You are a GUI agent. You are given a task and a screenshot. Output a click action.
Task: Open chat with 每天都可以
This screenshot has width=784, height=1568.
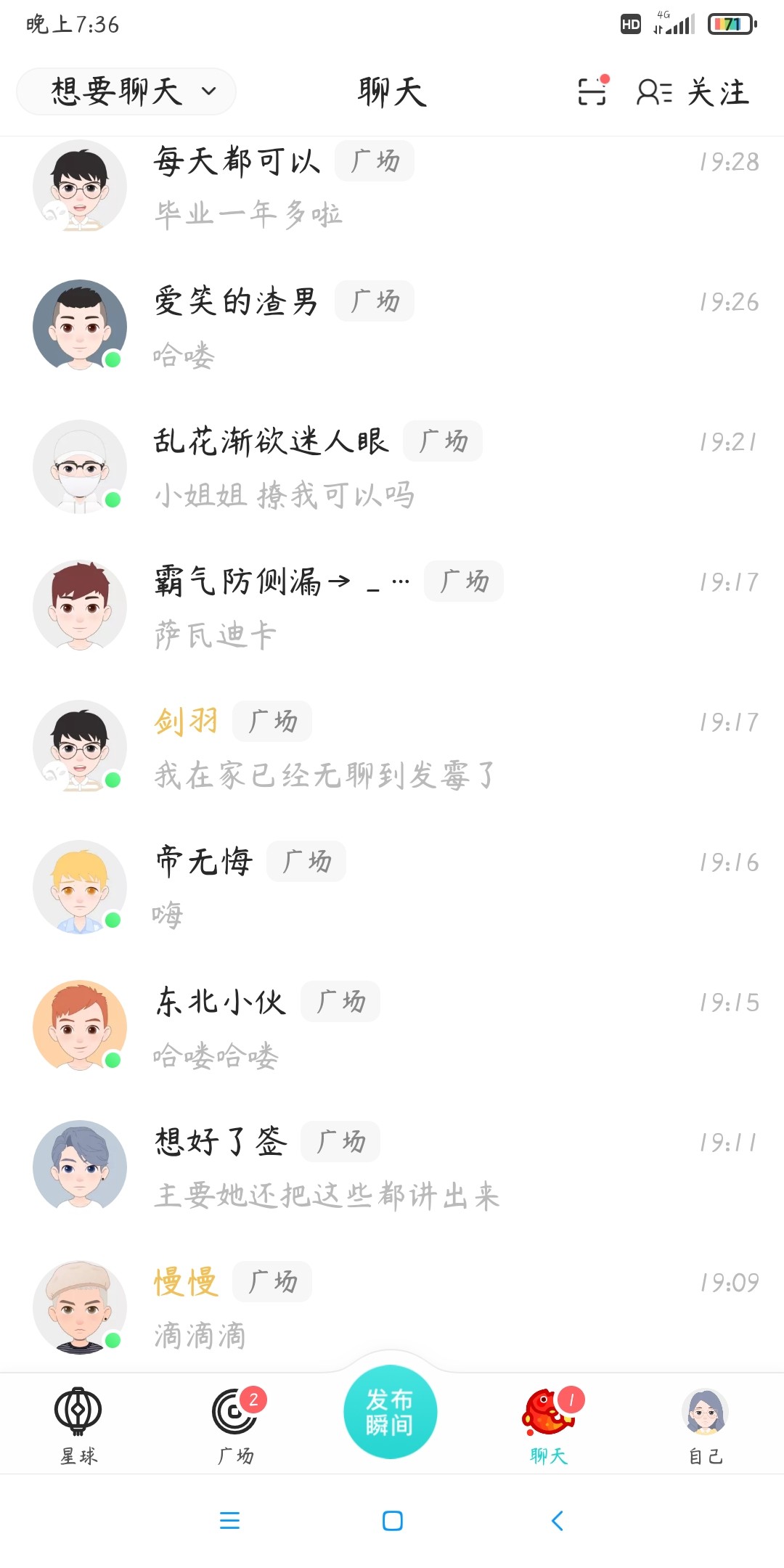[392, 187]
